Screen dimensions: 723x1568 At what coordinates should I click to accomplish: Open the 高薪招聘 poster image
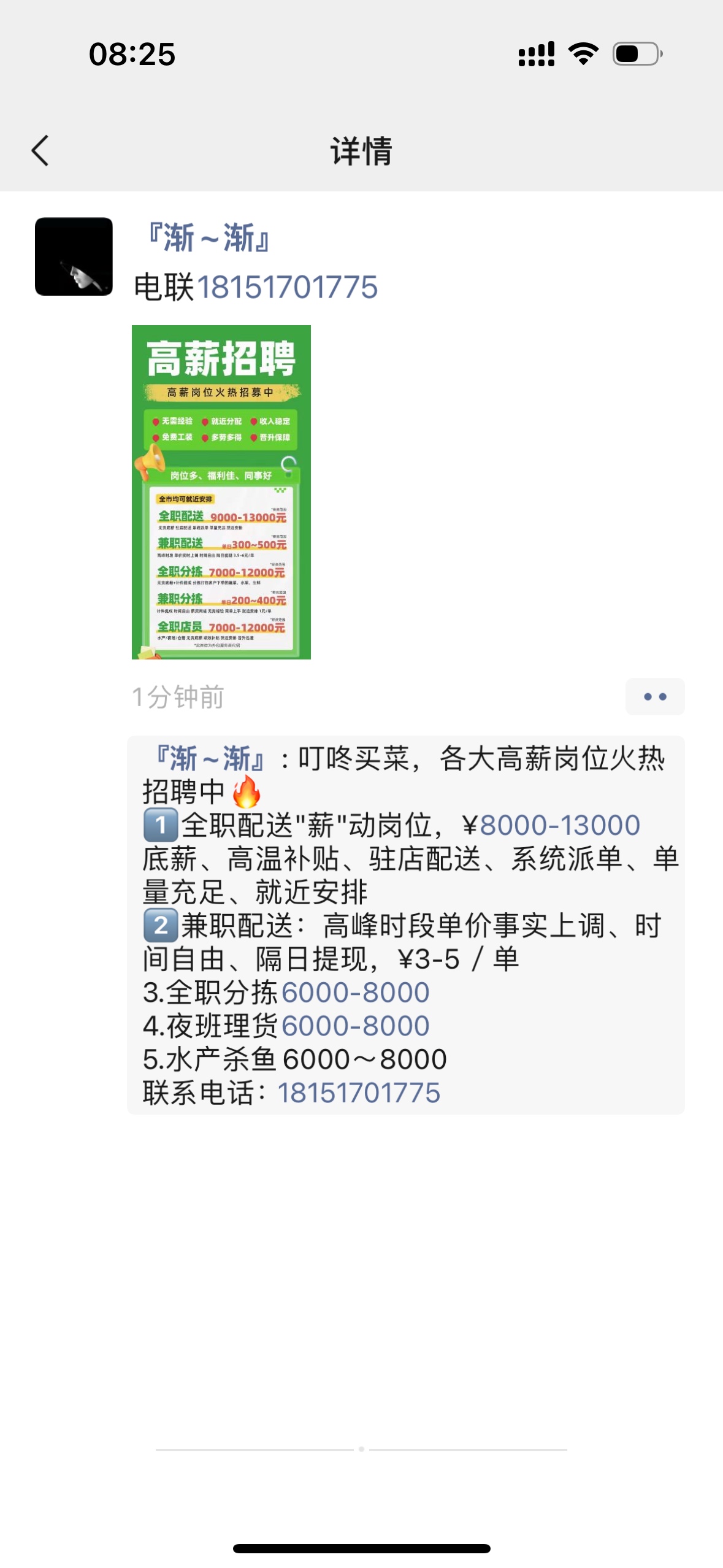click(221, 492)
